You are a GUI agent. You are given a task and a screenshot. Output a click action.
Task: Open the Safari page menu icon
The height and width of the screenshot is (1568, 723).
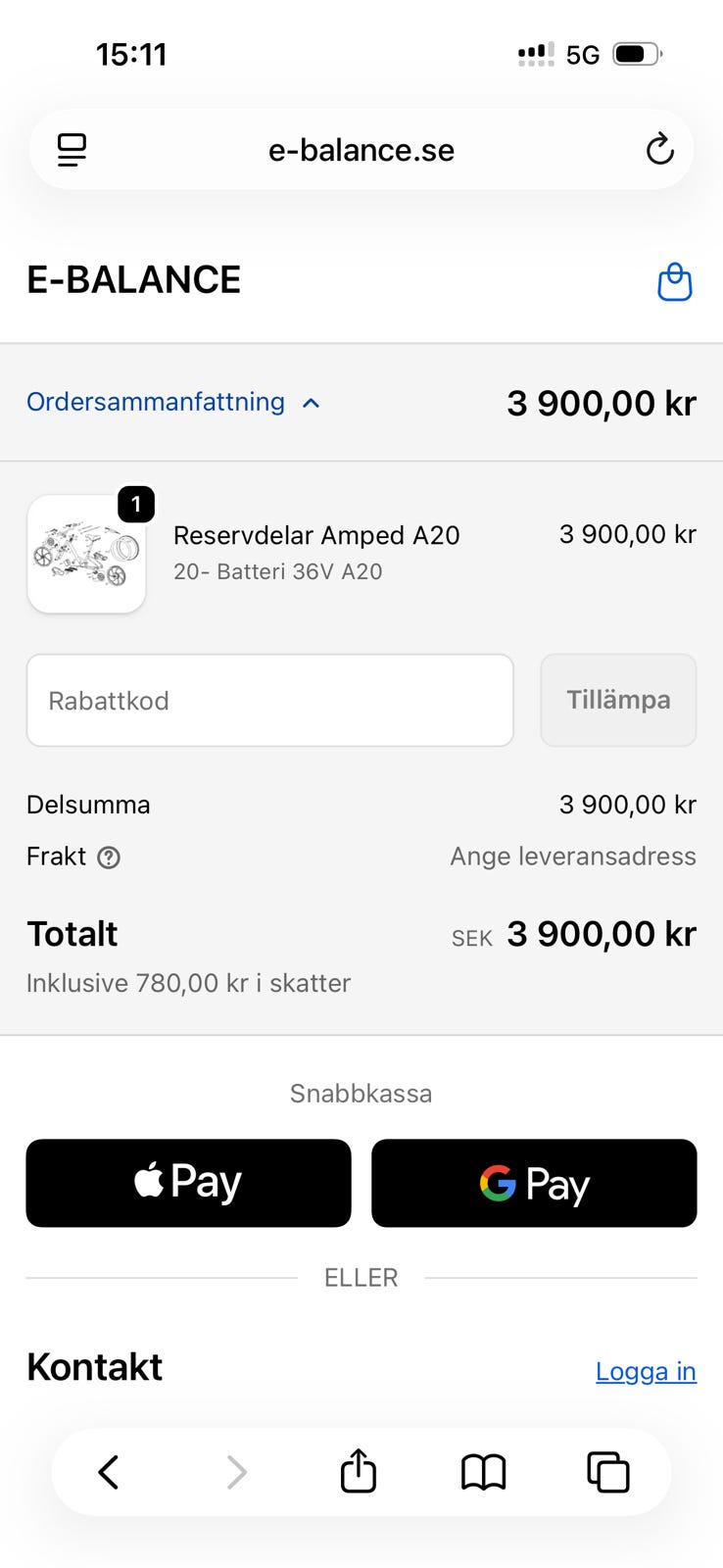pos(72,150)
